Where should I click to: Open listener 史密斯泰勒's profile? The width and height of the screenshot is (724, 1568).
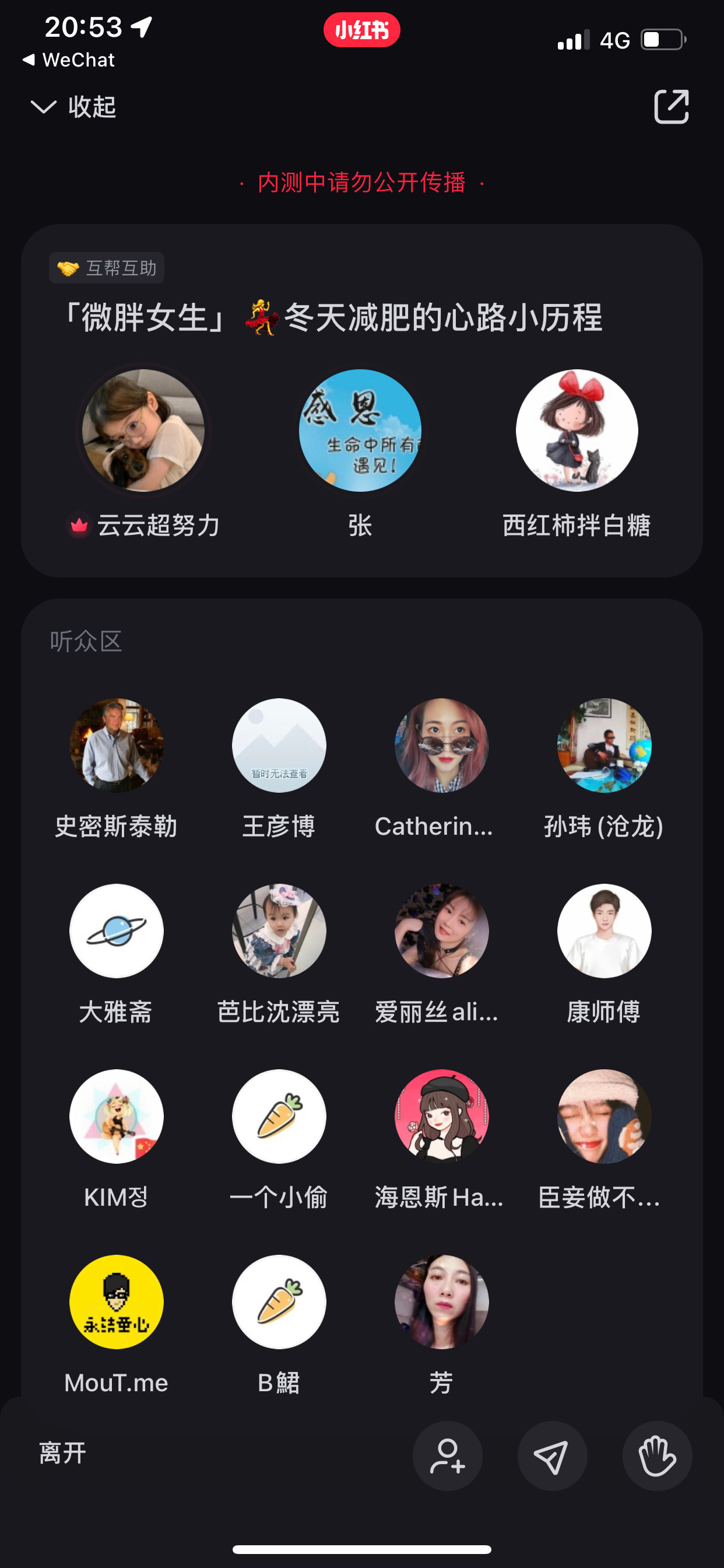point(116,745)
